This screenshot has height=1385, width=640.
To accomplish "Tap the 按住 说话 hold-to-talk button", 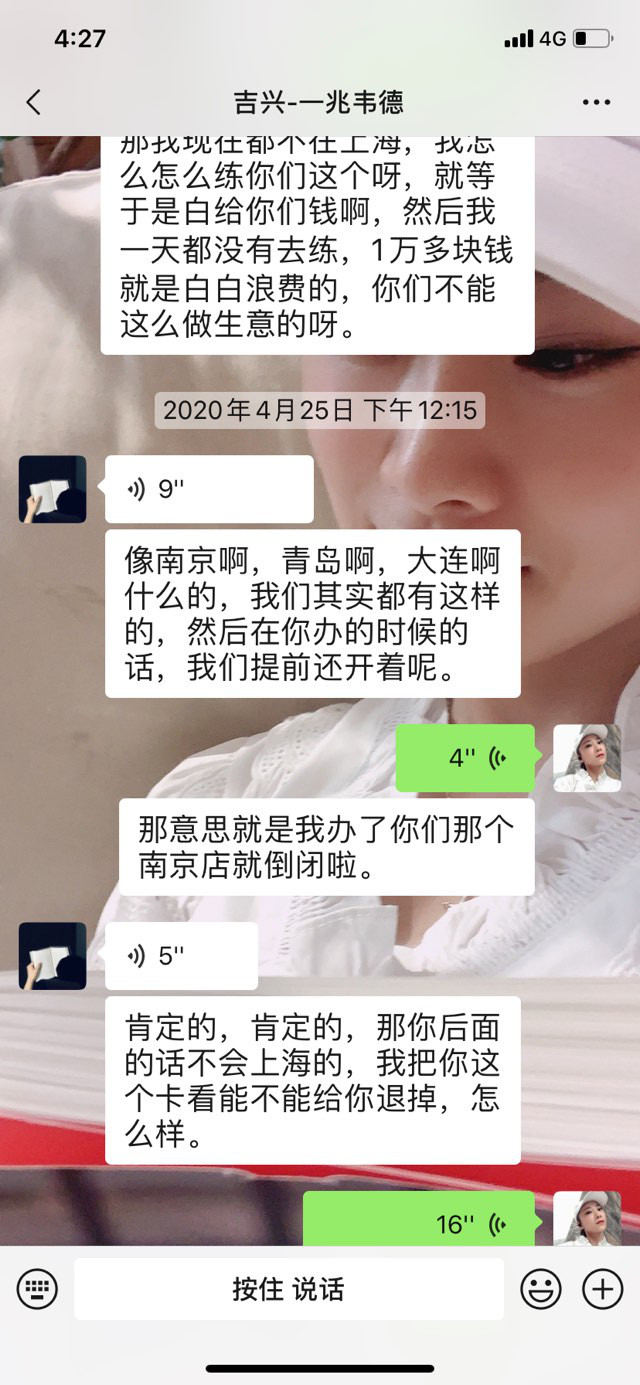I will pos(288,1289).
